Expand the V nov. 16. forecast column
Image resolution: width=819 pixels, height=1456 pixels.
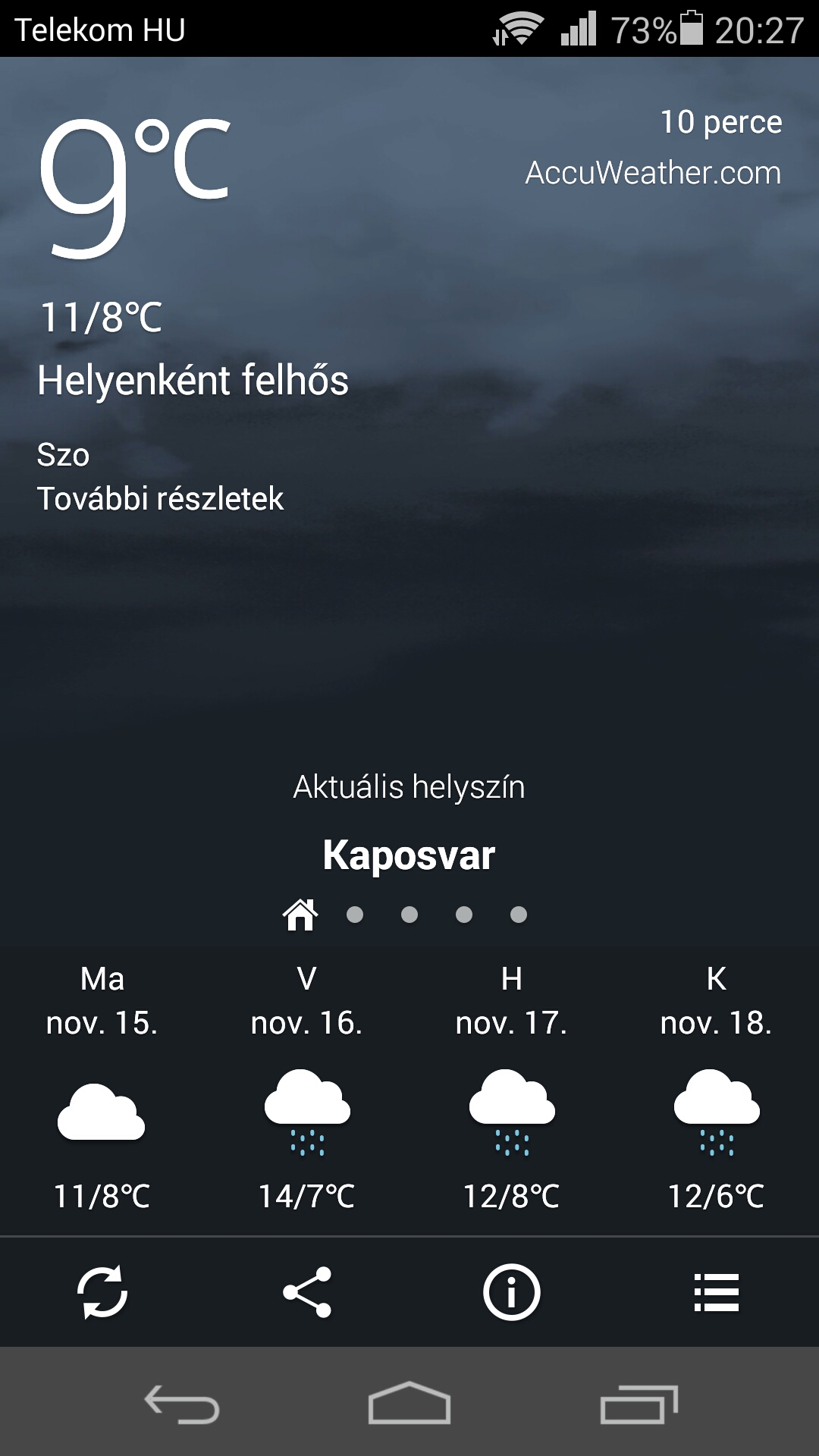[306, 1084]
